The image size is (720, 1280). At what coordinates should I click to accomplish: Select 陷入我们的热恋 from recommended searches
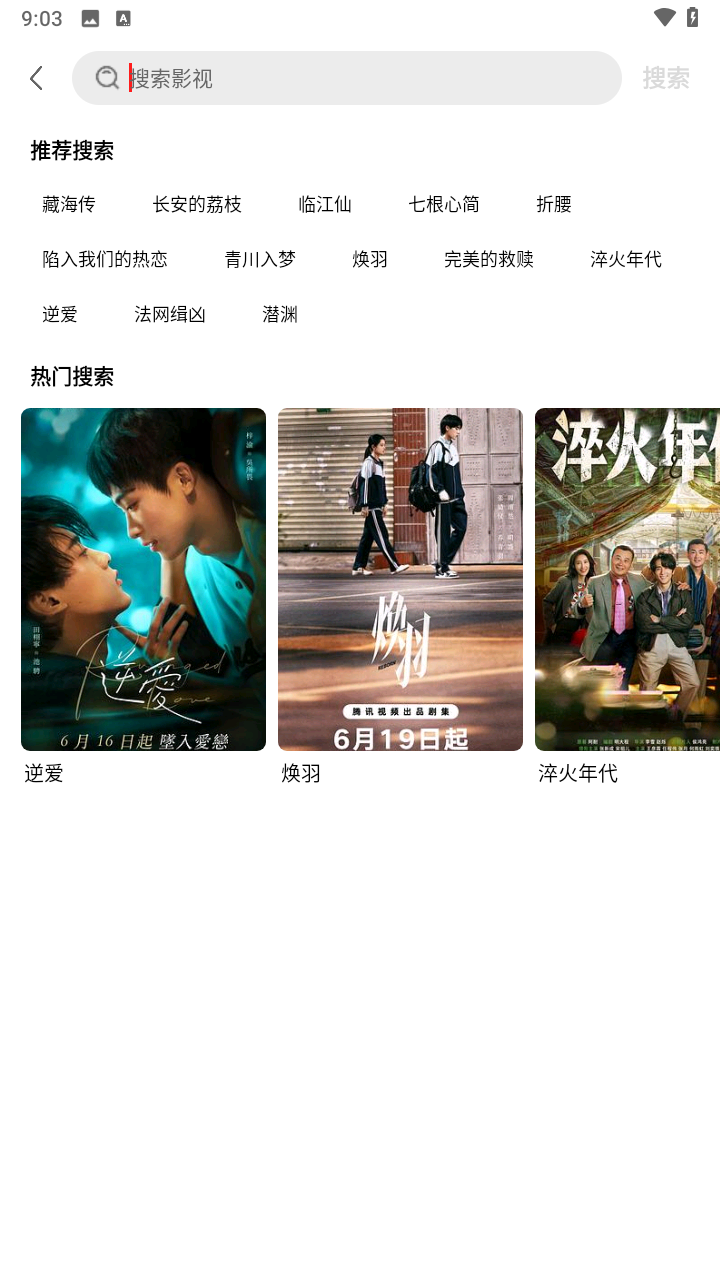(x=105, y=259)
